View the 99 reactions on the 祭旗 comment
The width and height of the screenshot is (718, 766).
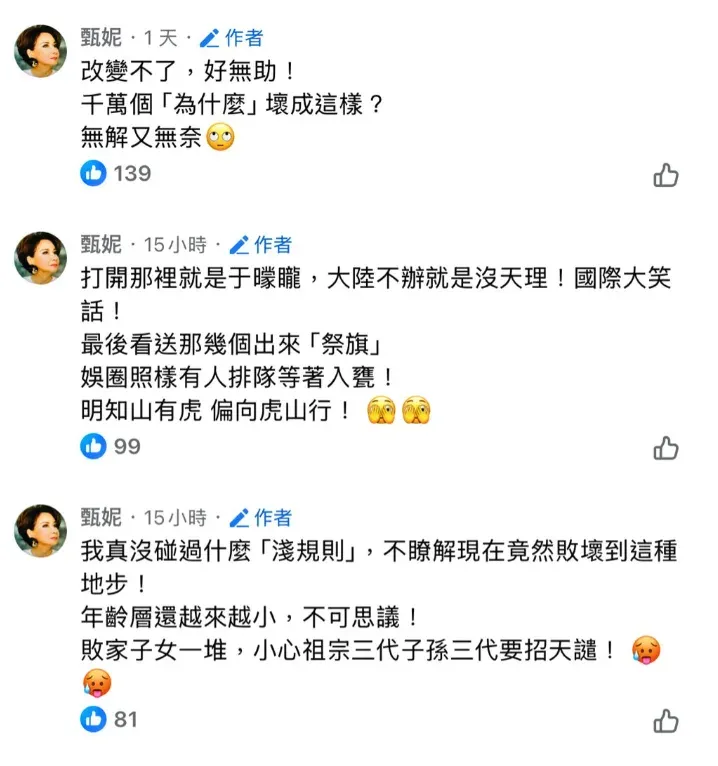(110, 446)
